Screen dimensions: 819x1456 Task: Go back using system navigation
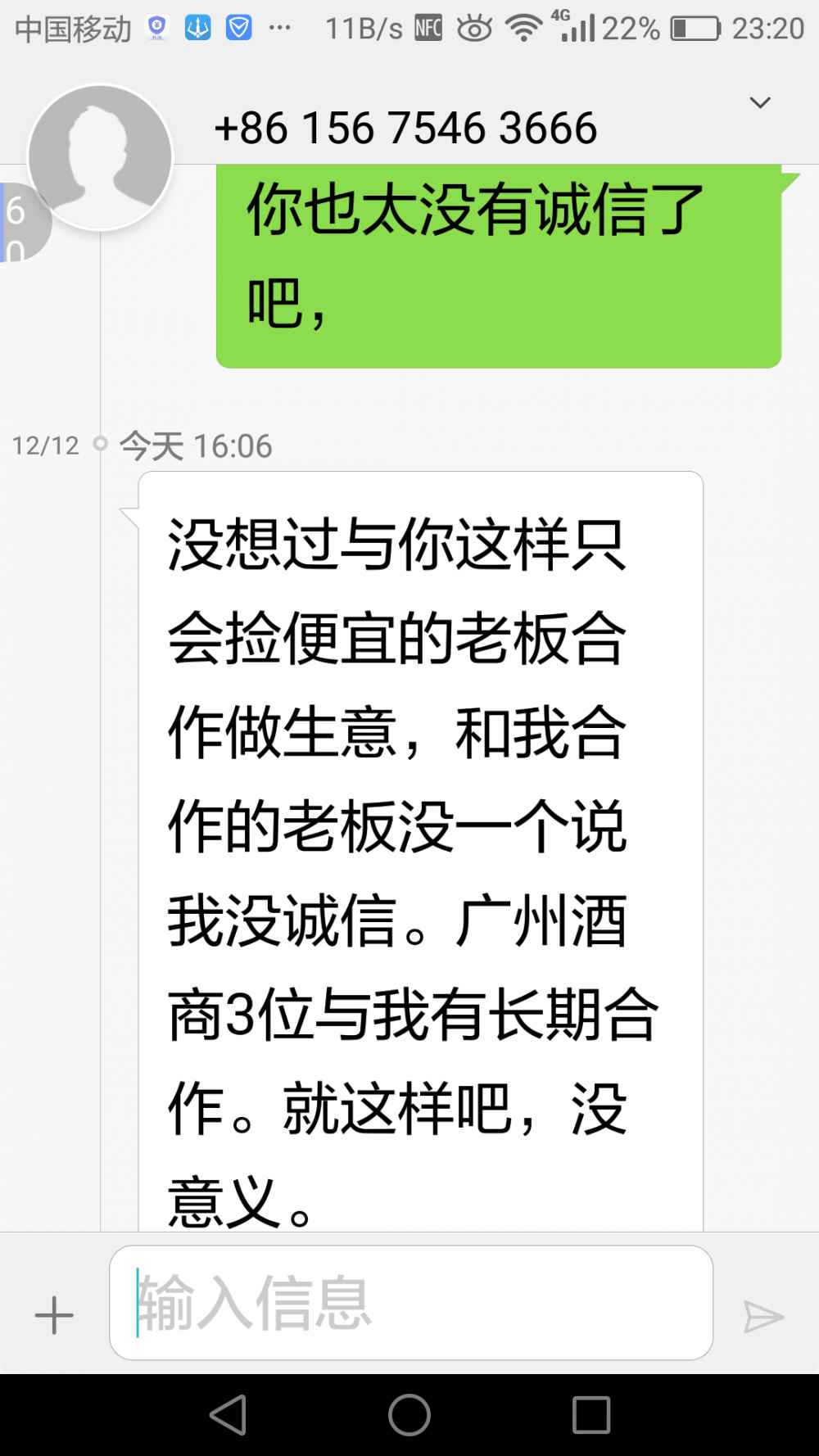[228, 1414]
